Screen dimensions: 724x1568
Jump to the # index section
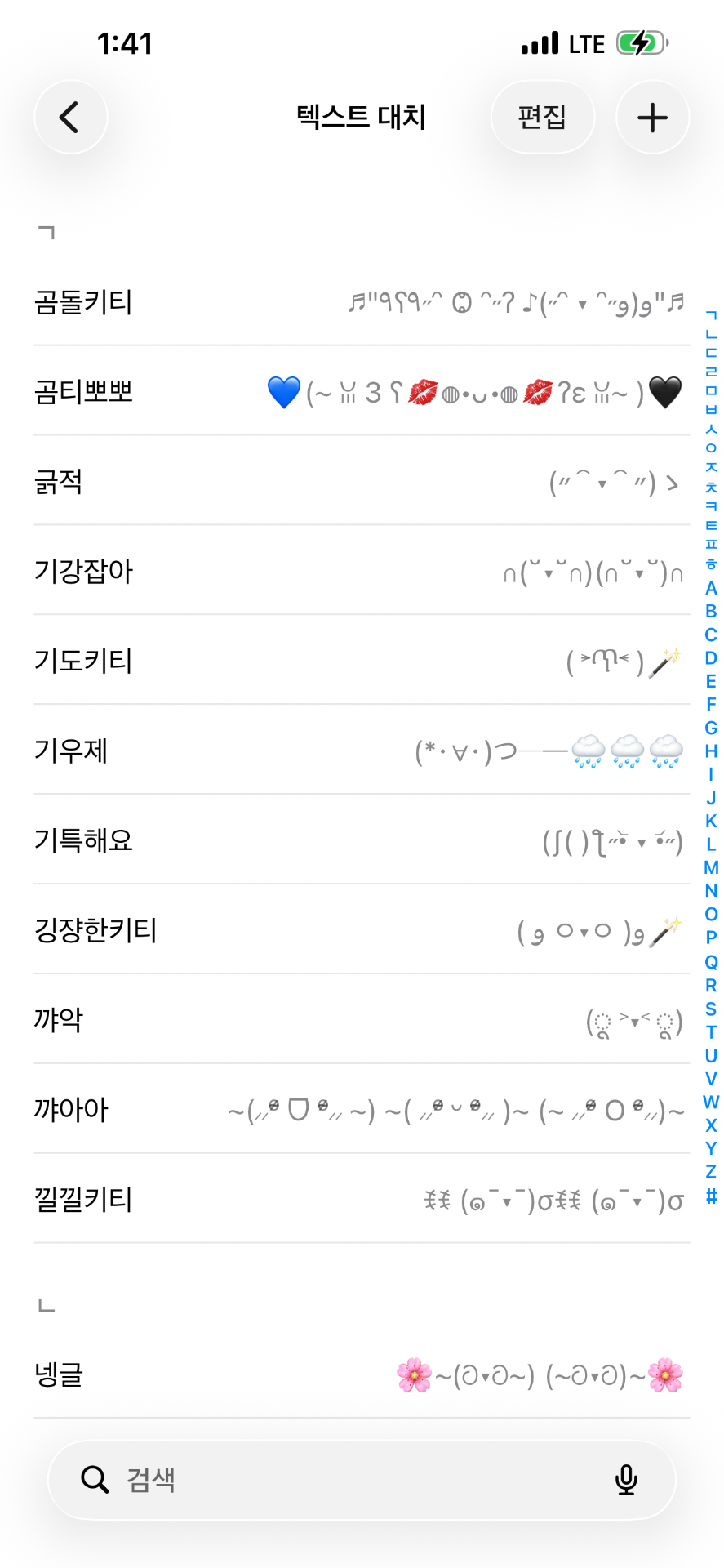[711, 1196]
